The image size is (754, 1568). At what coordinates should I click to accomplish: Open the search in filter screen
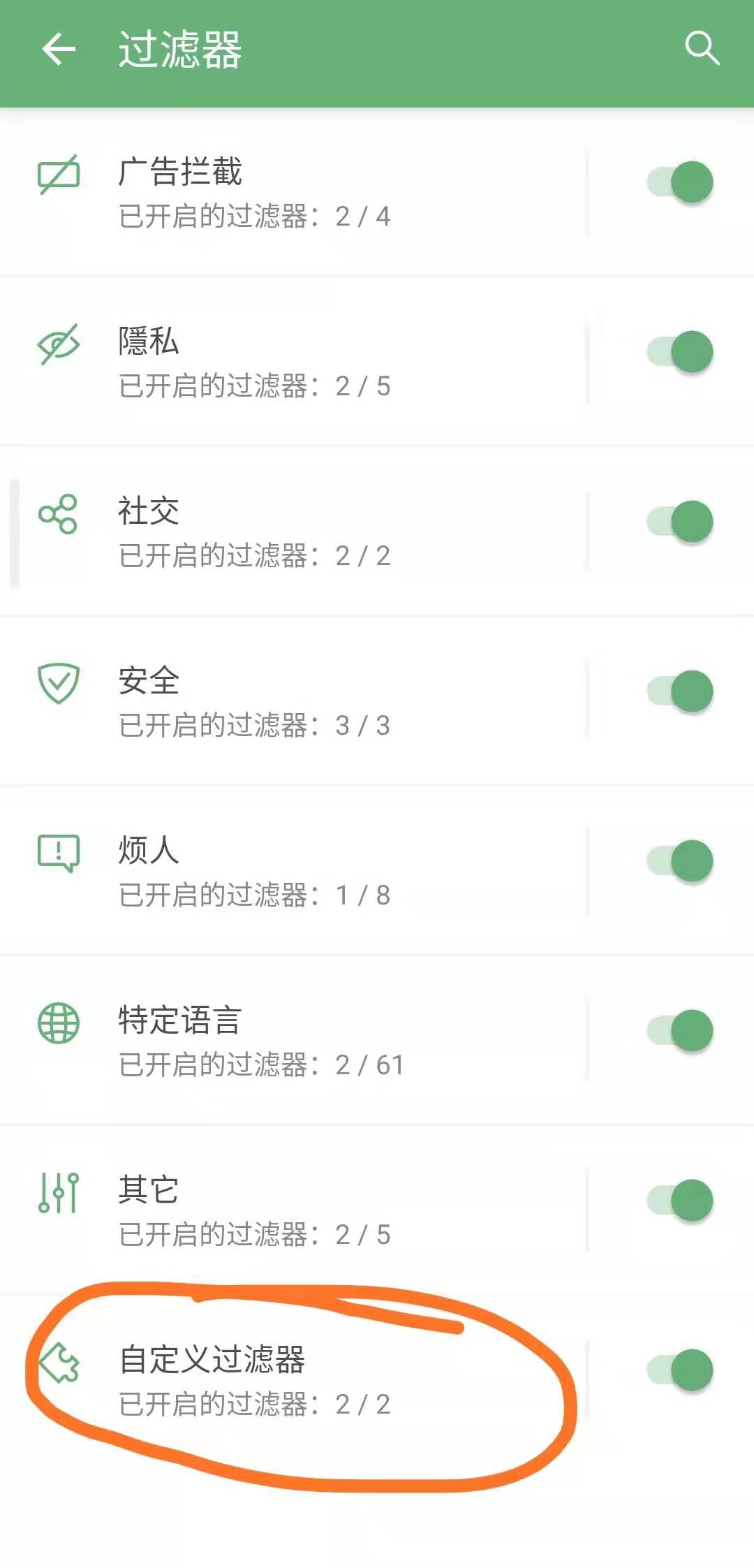pos(702,49)
